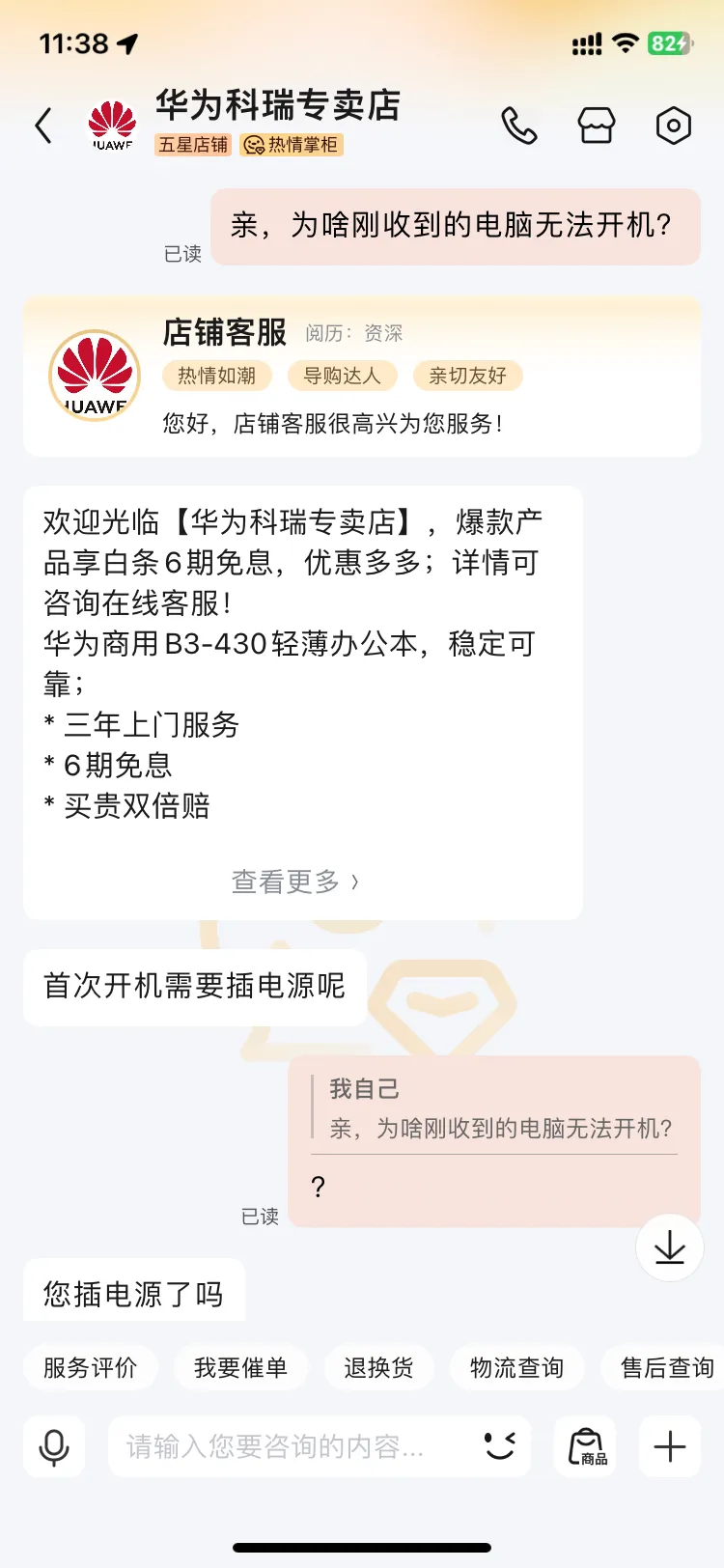Open the shop storefront icon

point(596,126)
